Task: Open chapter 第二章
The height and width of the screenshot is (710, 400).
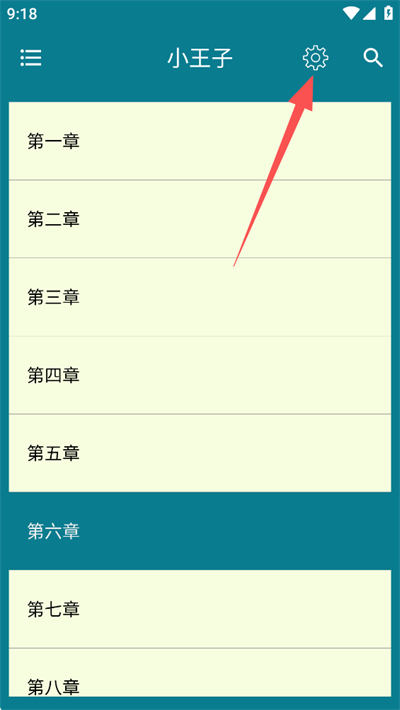Action: point(200,219)
